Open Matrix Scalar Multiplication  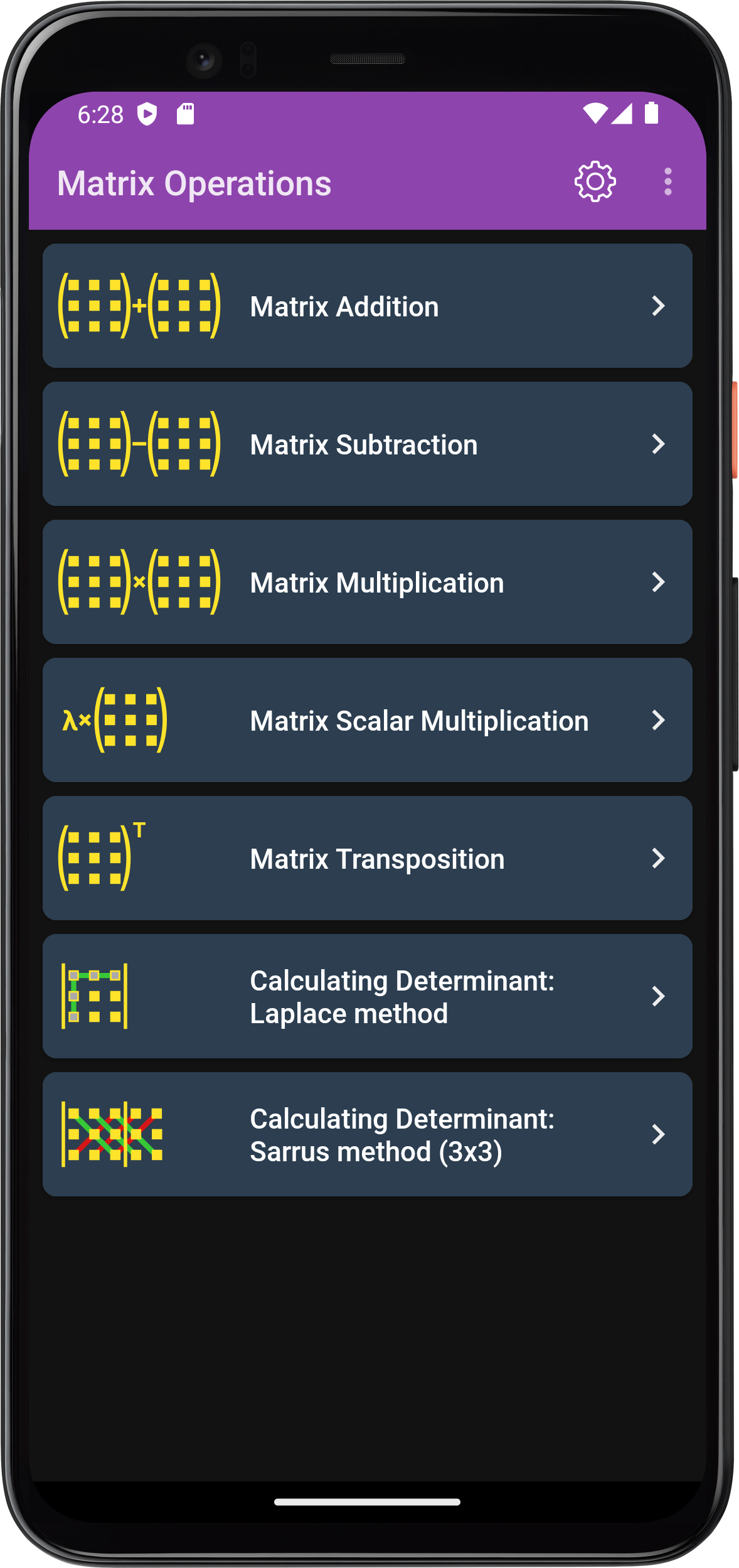pos(369,720)
